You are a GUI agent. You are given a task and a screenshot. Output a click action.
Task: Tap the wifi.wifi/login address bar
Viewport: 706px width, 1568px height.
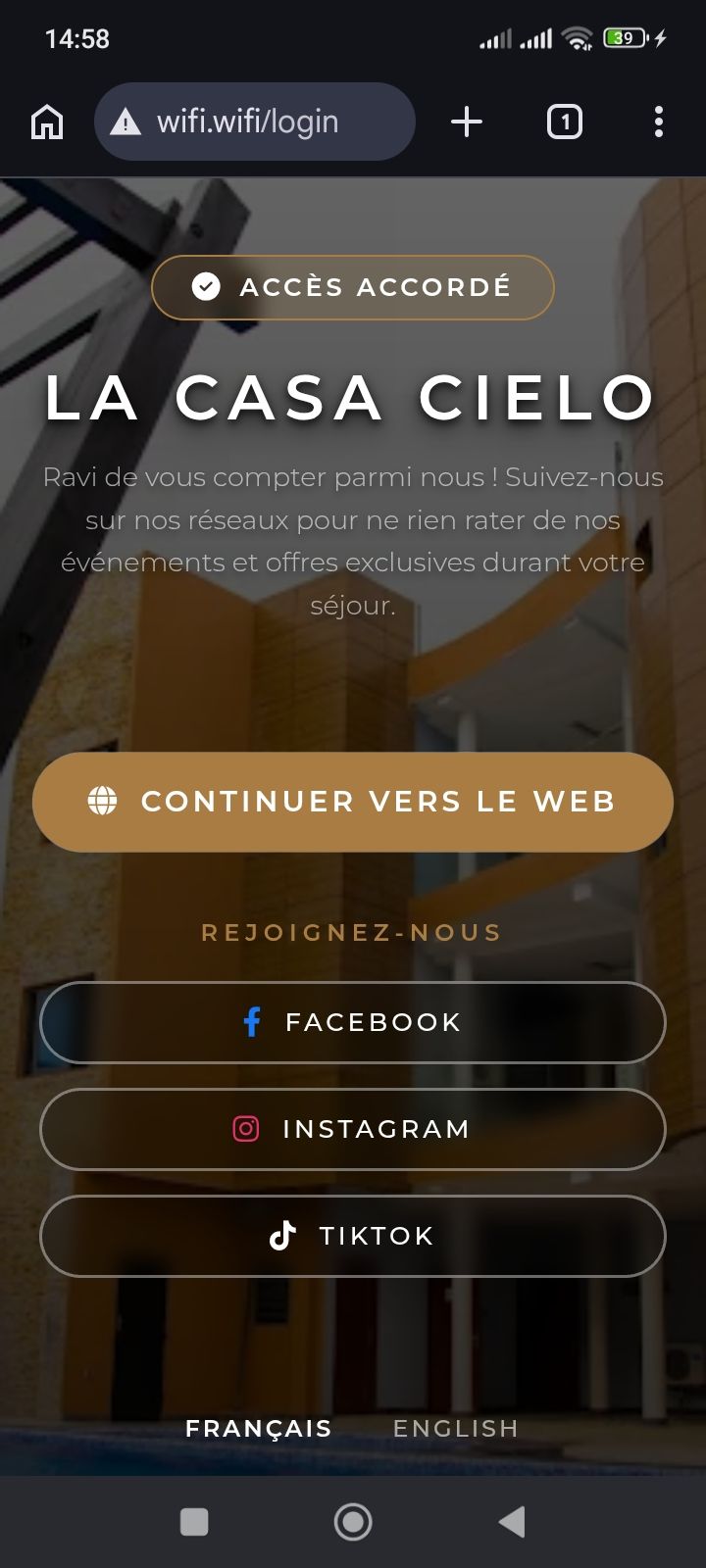pos(255,122)
